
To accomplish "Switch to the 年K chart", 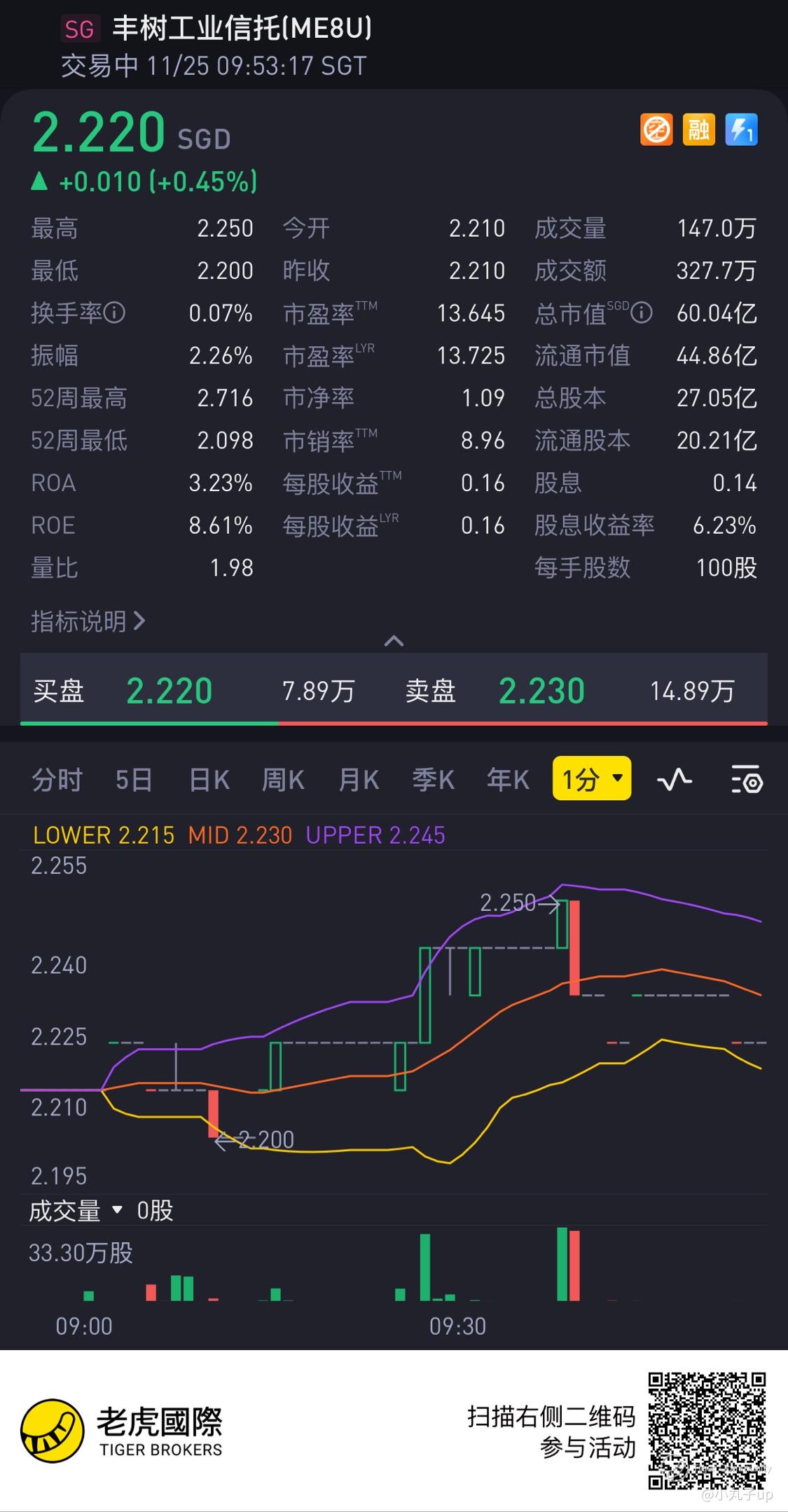I will [508, 779].
